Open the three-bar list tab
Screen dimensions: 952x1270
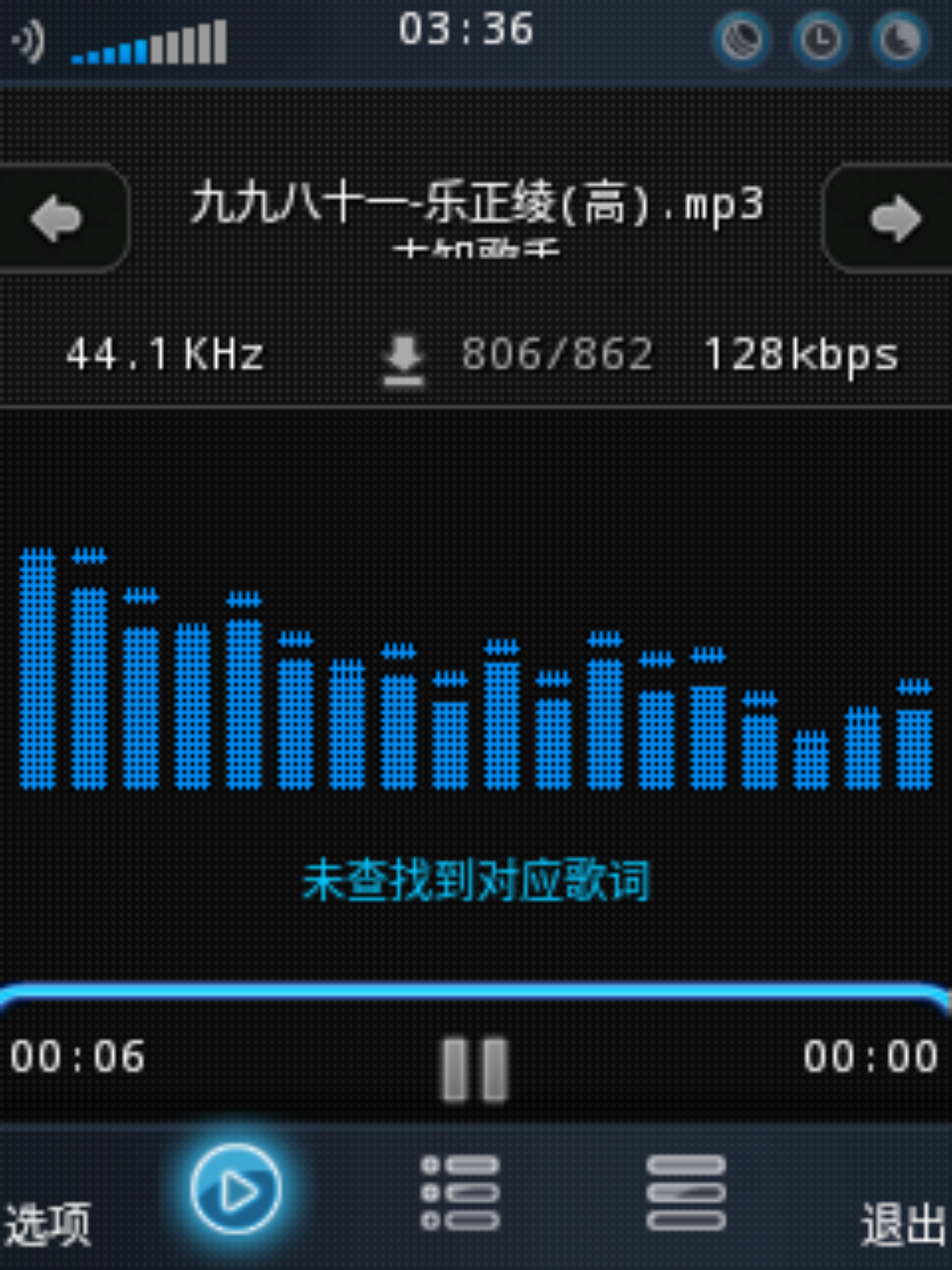click(x=686, y=1192)
